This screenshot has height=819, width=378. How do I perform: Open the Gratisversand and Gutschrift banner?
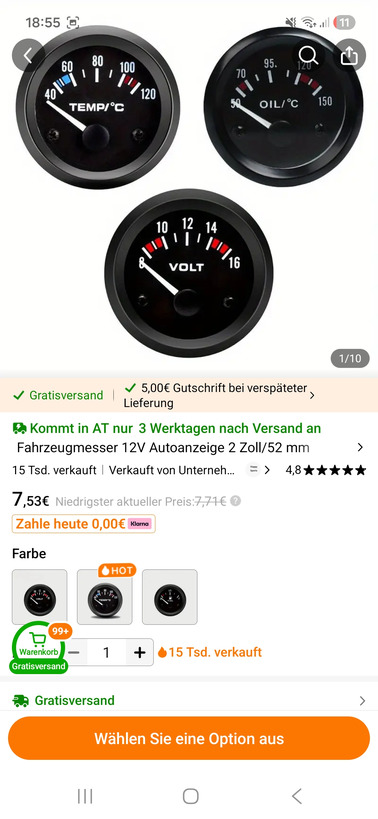click(189, 395)
